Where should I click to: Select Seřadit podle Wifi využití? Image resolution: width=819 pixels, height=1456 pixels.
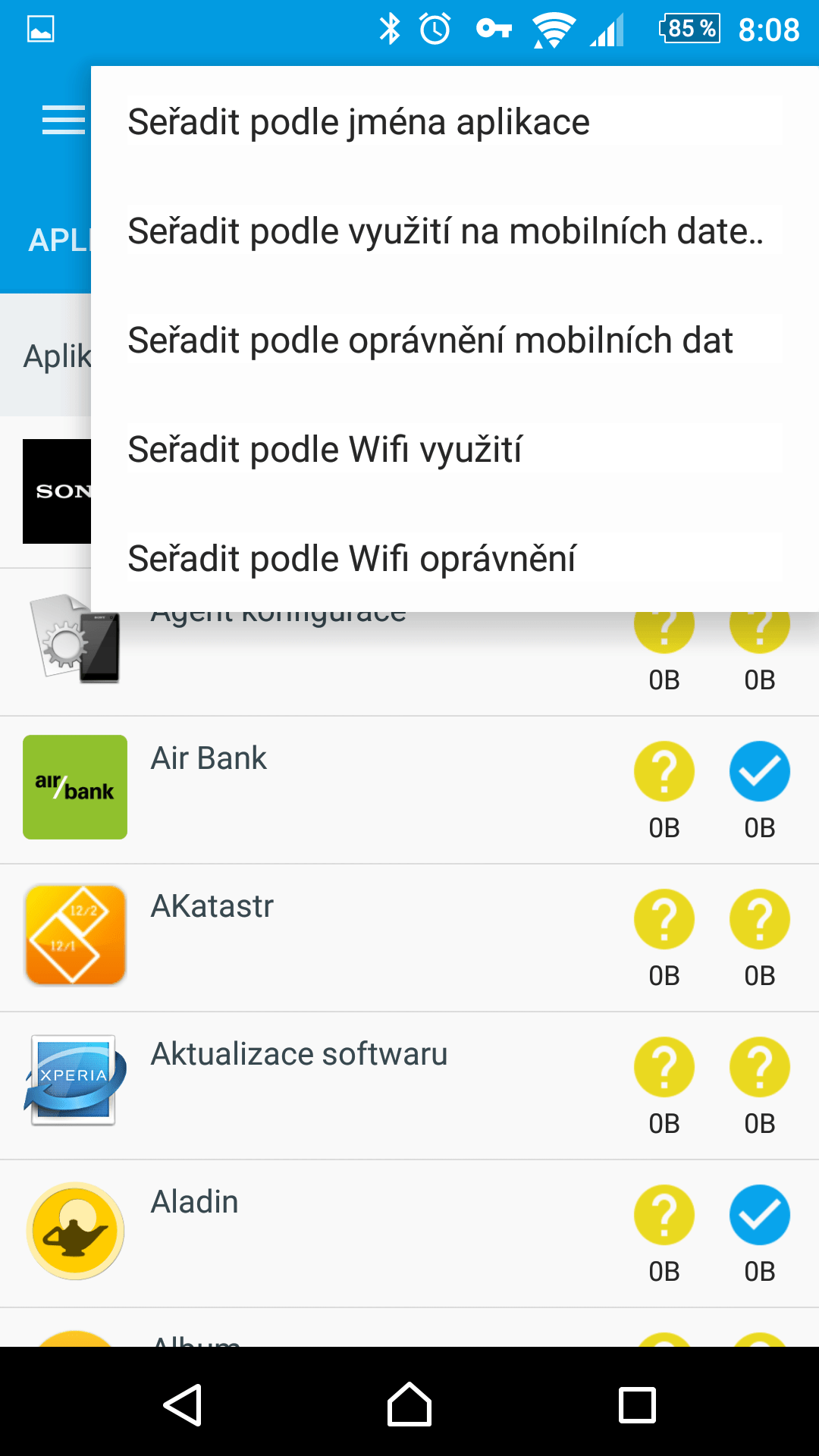point(455,449)
